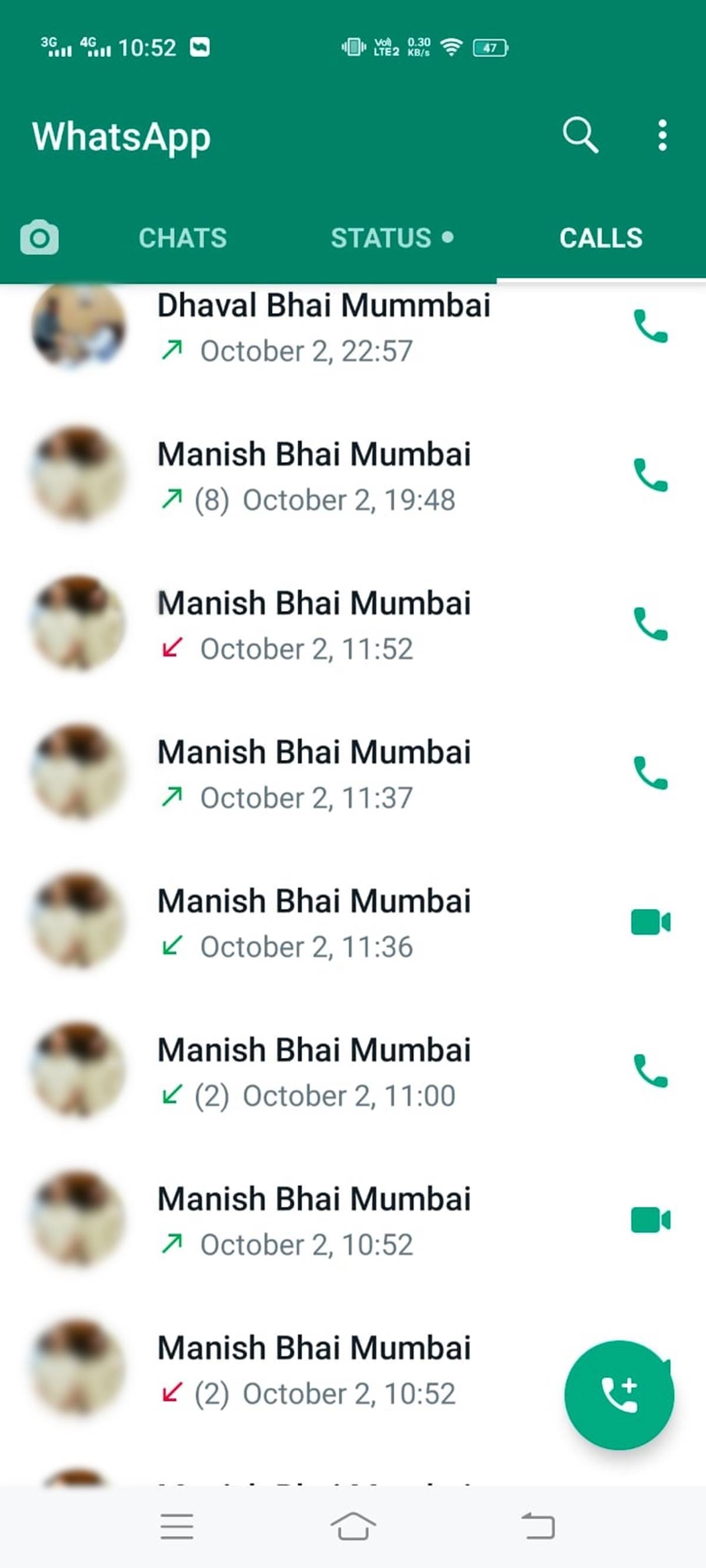706x1568 pixels.
Task: Open Dhaval Bhai Mummbai call details
Action: (323, 327)
